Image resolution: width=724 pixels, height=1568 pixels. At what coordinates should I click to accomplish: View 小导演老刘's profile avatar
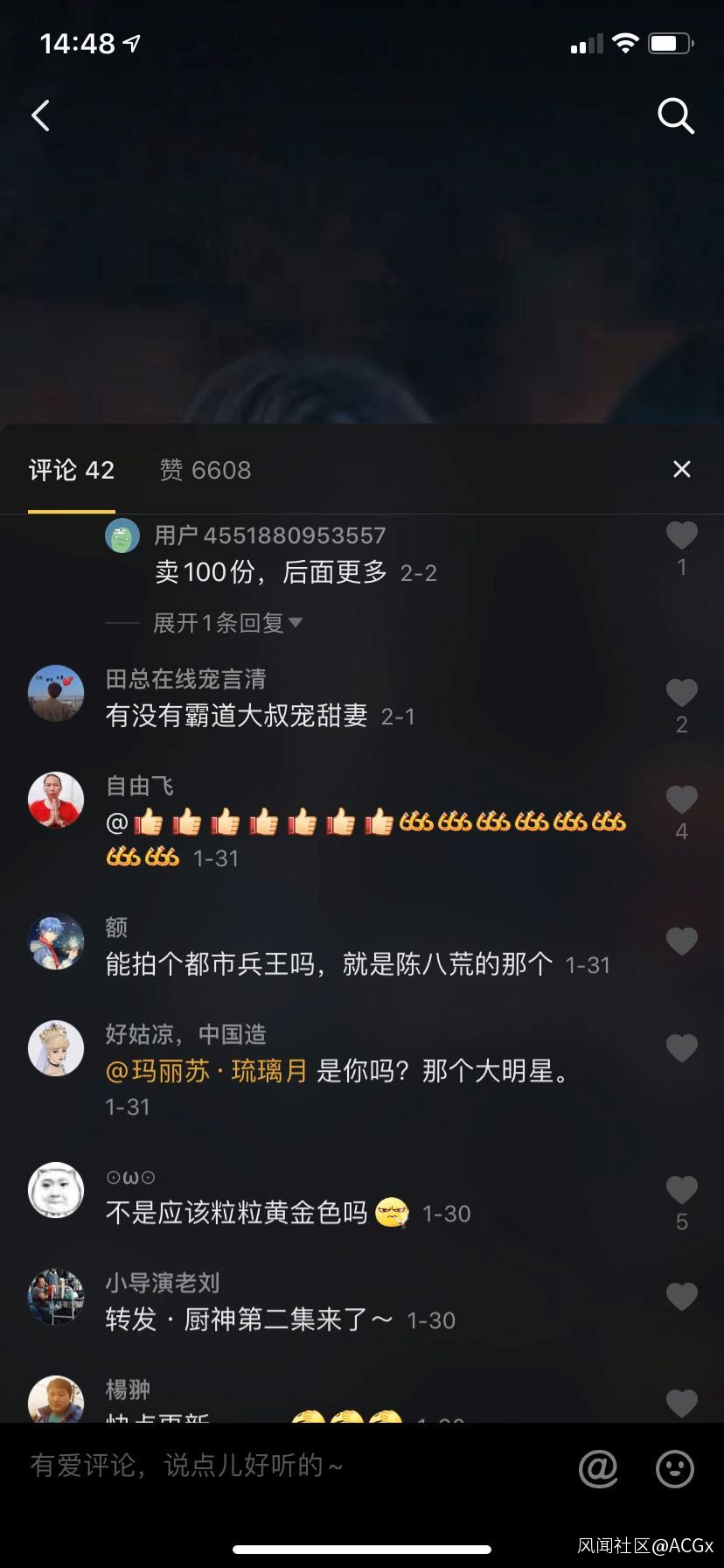56,1297
